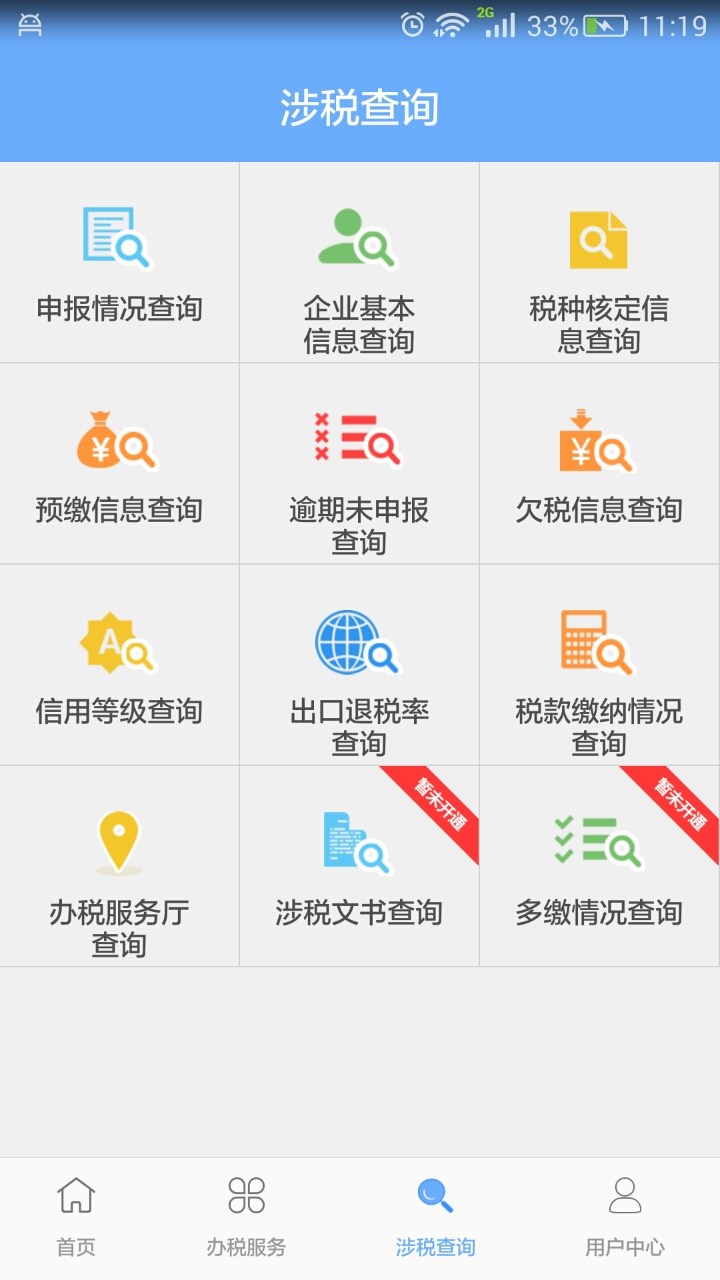Open 办税服务厅查询 (tax service hall query)
Viewport: 720px width, 1280px height.
pyautogui.click(x=119, y=865)
